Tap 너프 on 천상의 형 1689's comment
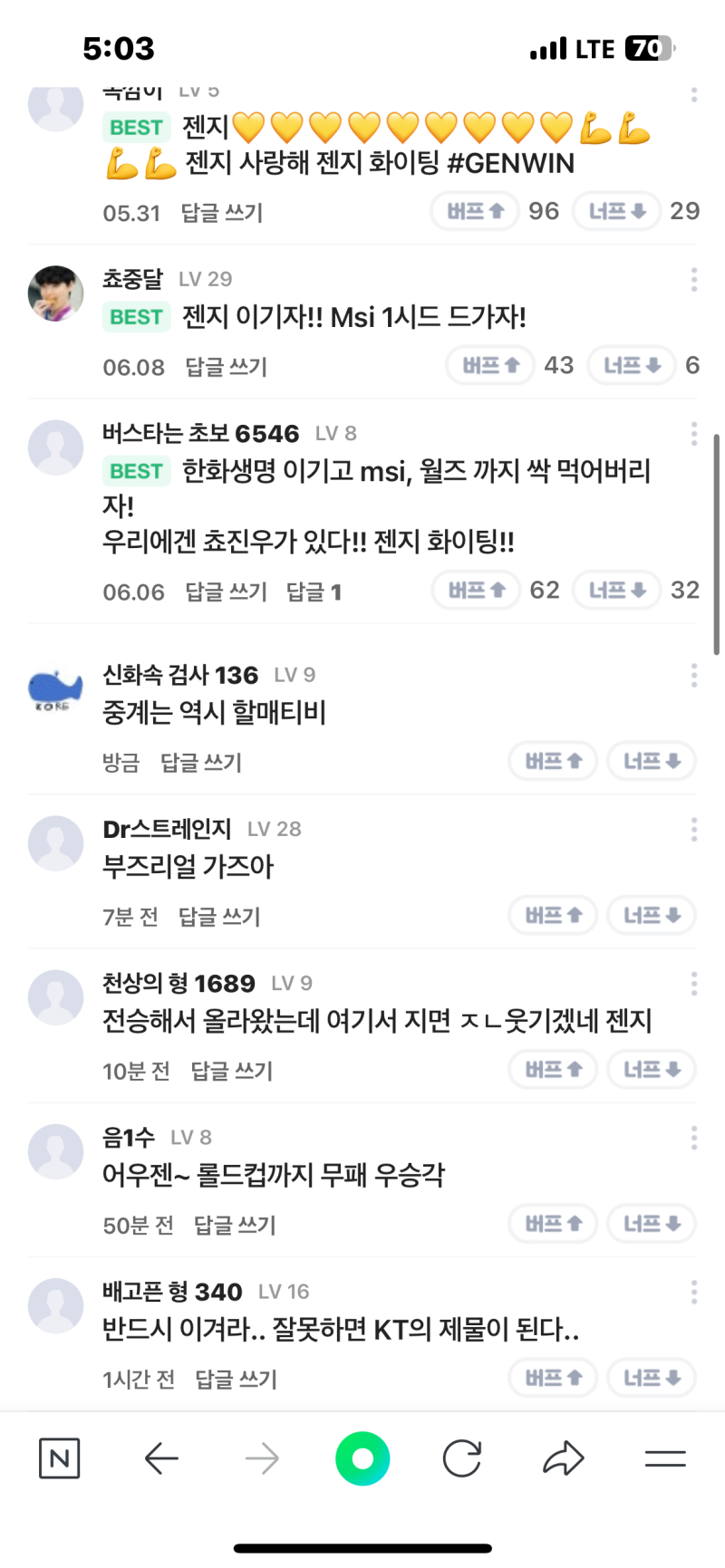This screenshot has height=1568, width=725. click(x=651, y=1070)
